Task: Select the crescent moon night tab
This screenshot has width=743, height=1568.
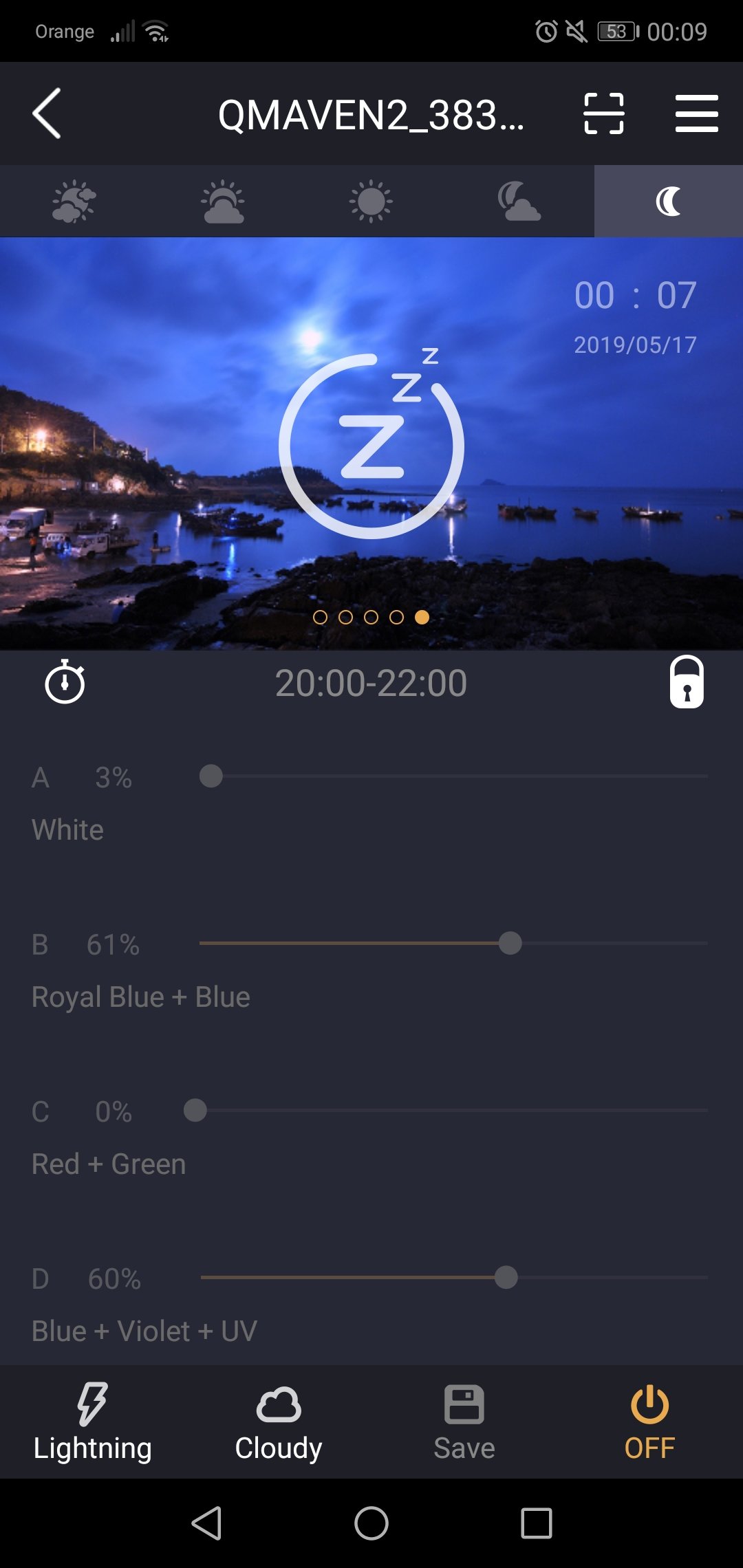Action: [668, 202]
